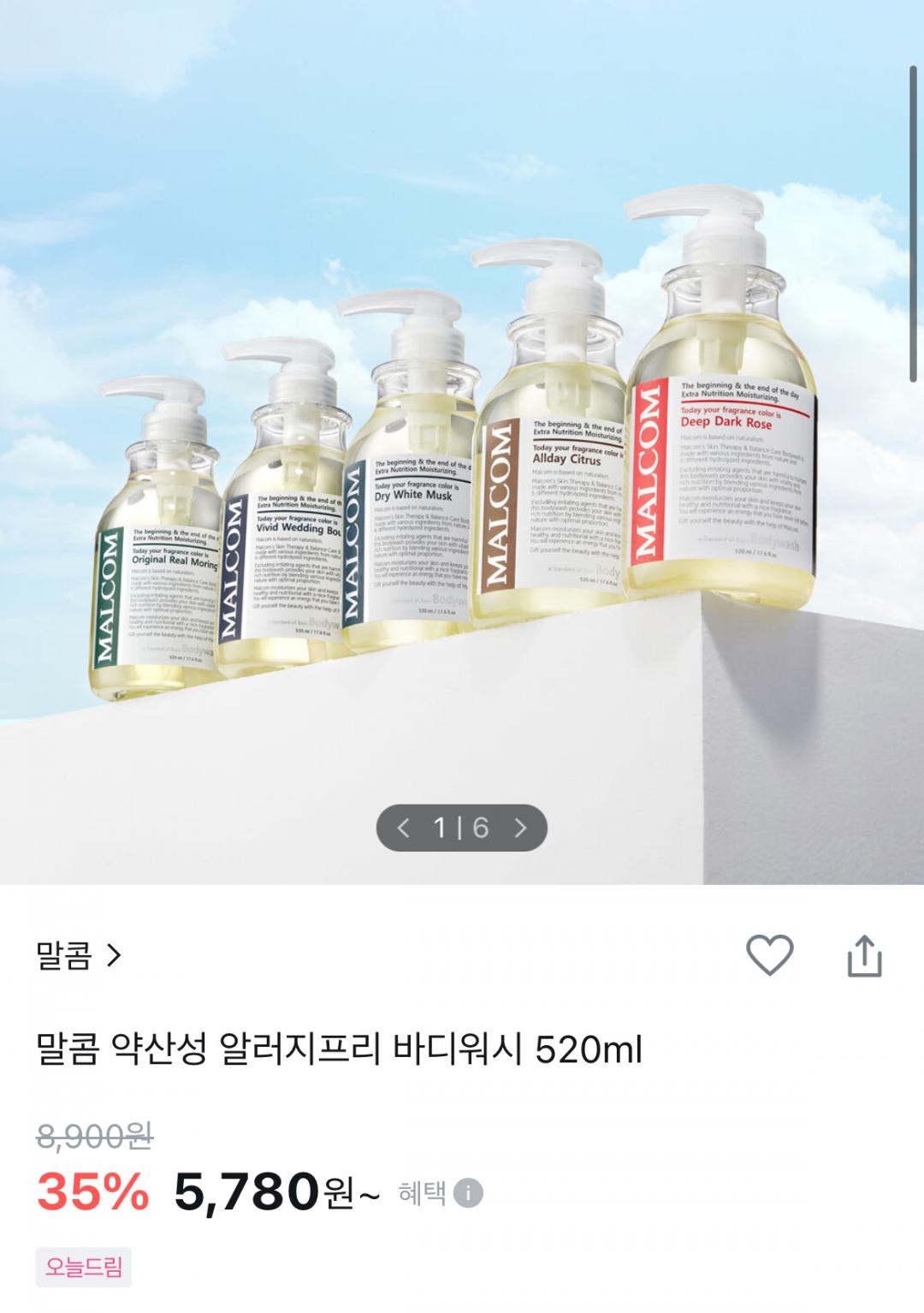Show 혜택 benefit info

click(x=468, y=1193)
